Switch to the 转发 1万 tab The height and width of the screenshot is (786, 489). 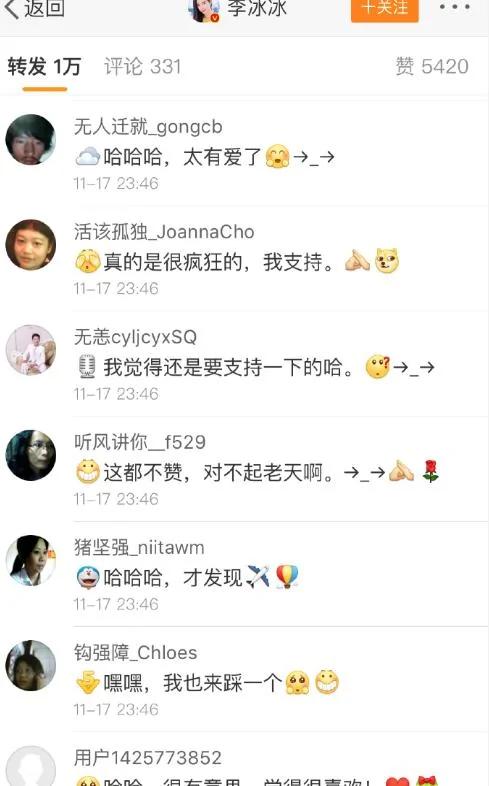coord(44,67)
